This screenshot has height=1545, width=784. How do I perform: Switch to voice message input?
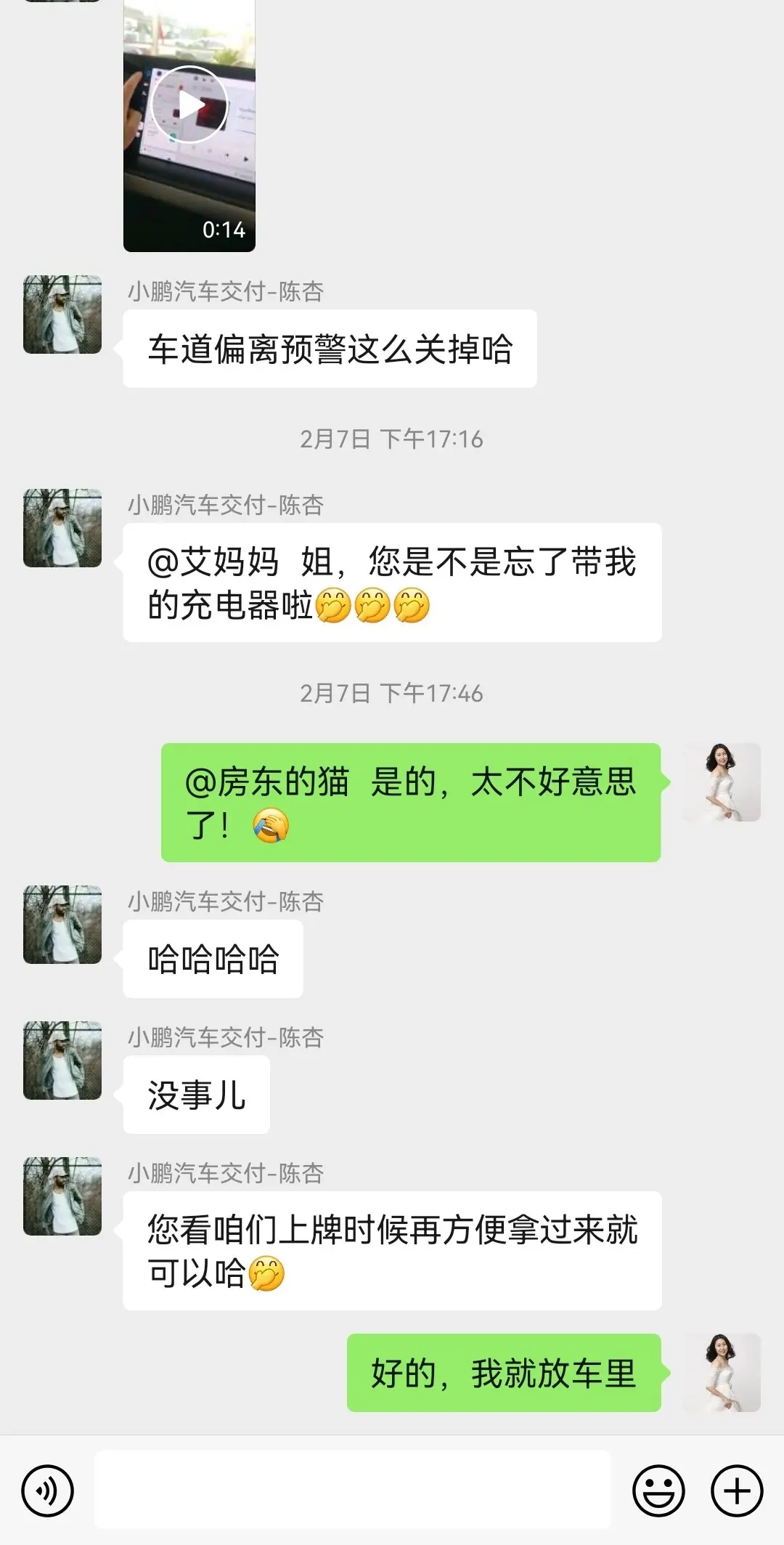click(x=48, y=1491)
